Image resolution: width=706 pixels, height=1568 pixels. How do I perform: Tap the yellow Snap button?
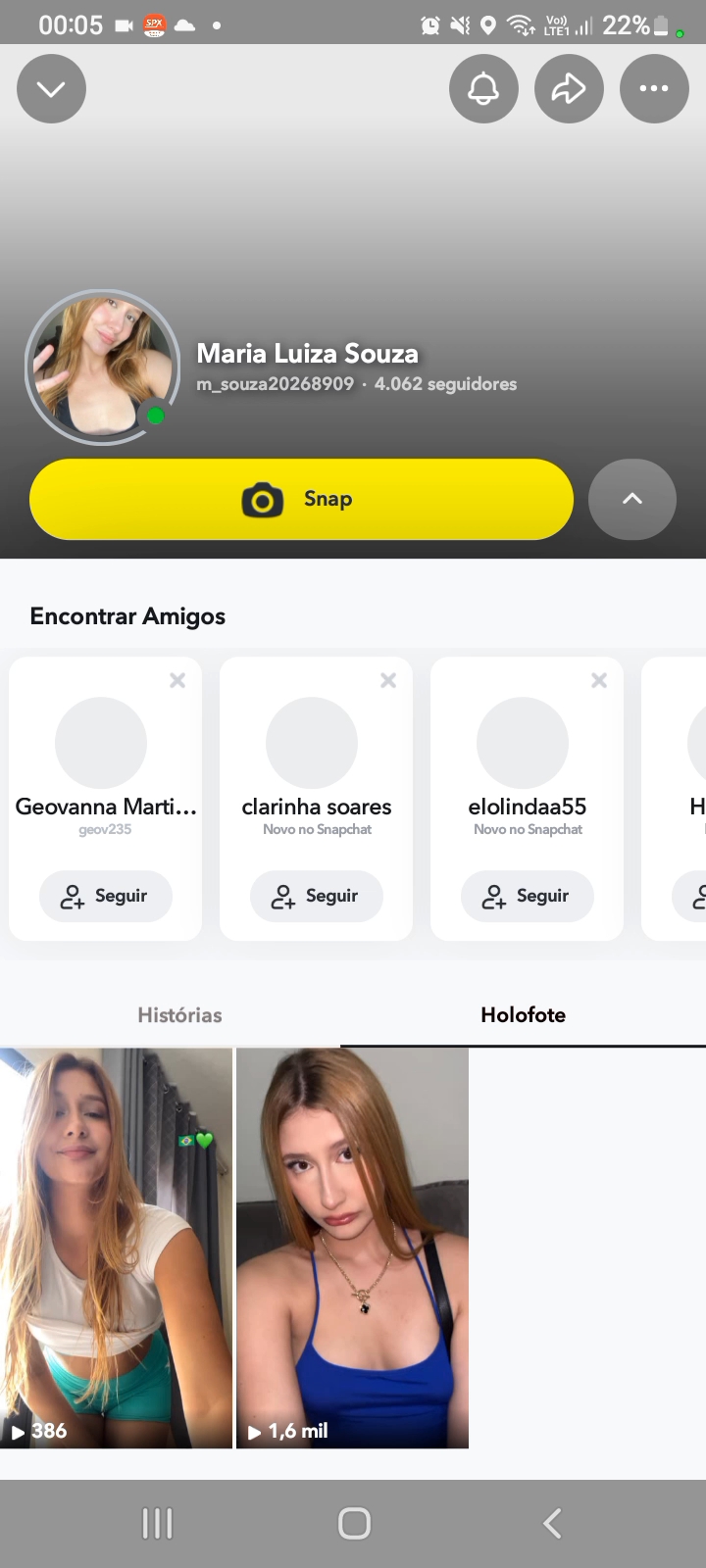point(301,499)
